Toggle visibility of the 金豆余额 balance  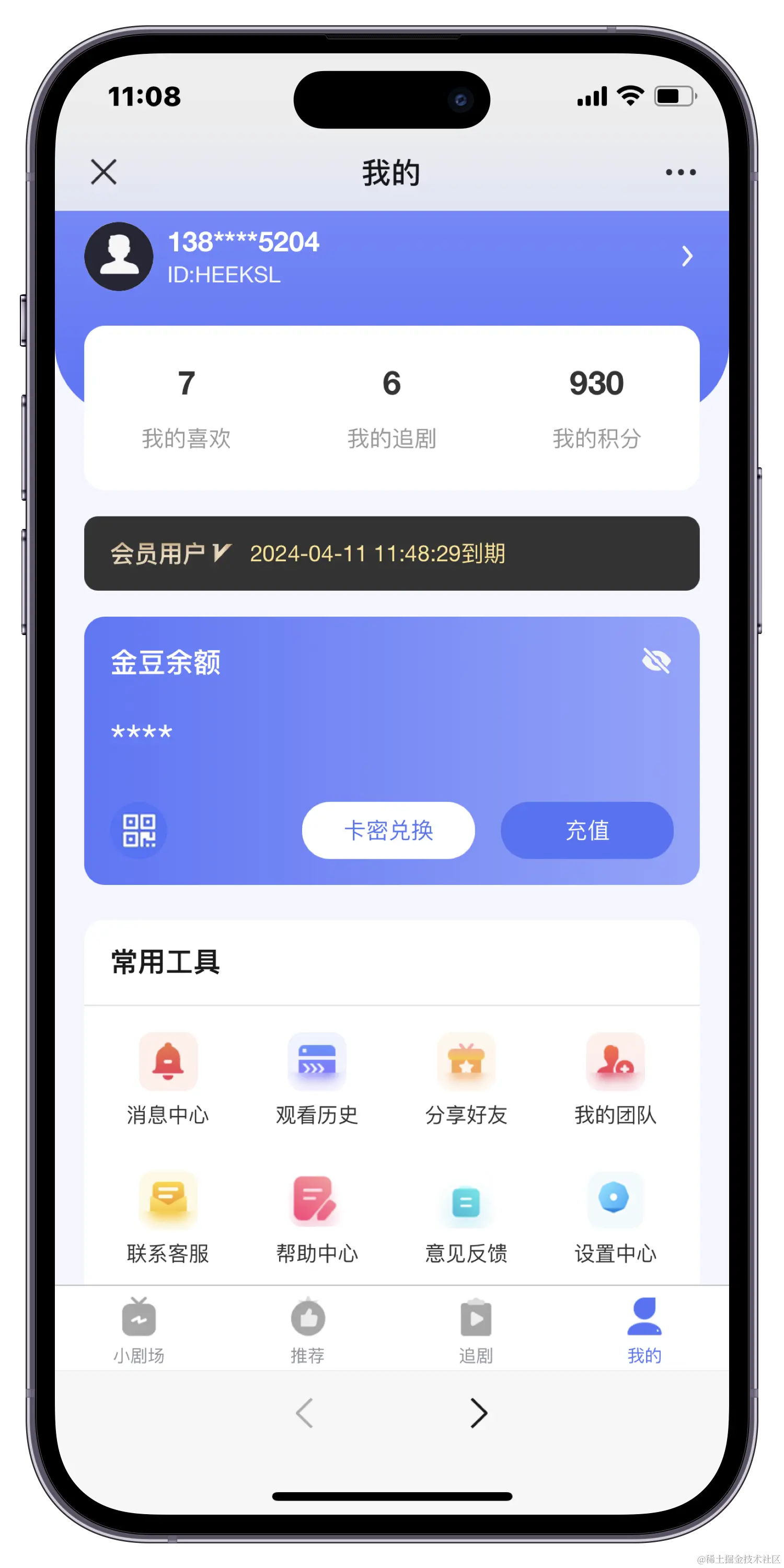click(656, 661)
